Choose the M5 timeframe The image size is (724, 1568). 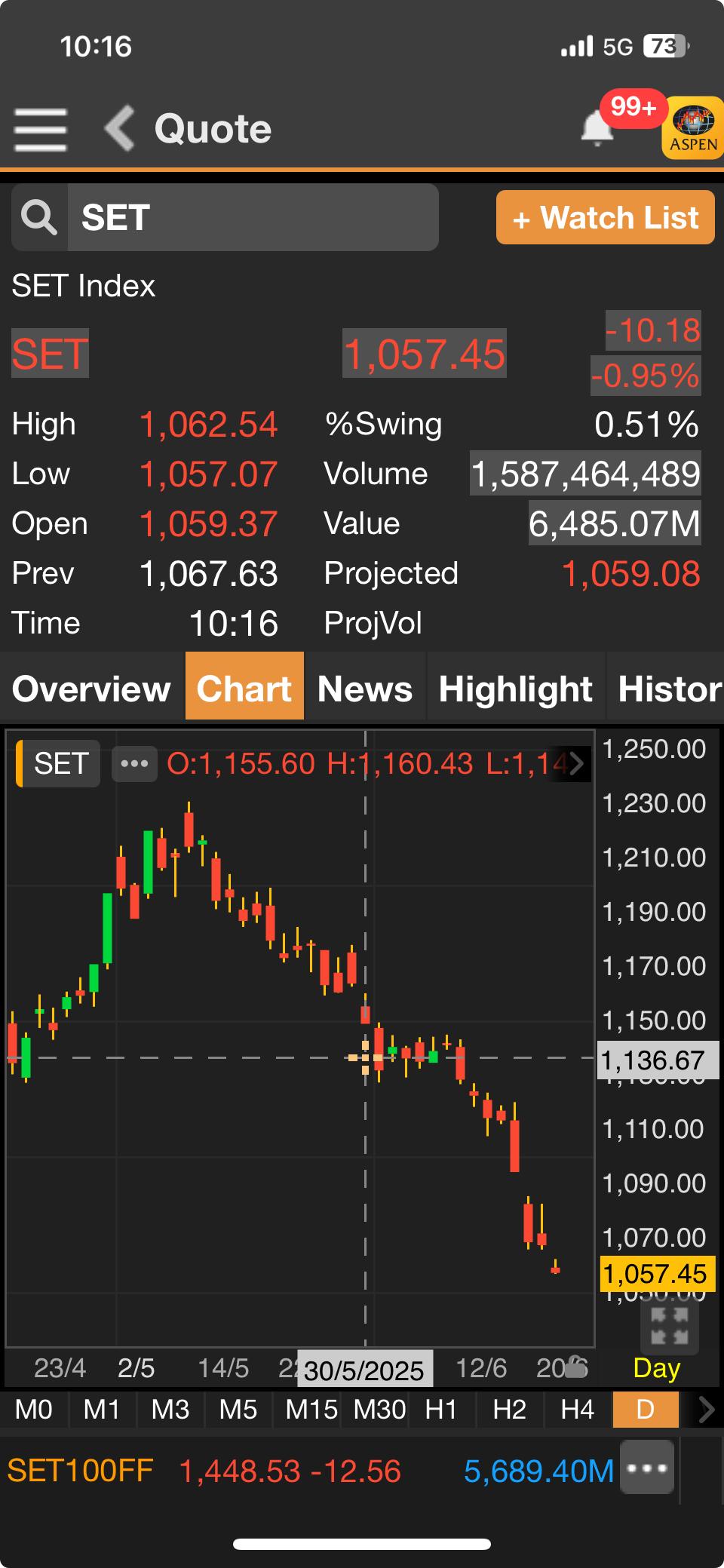238,1409
